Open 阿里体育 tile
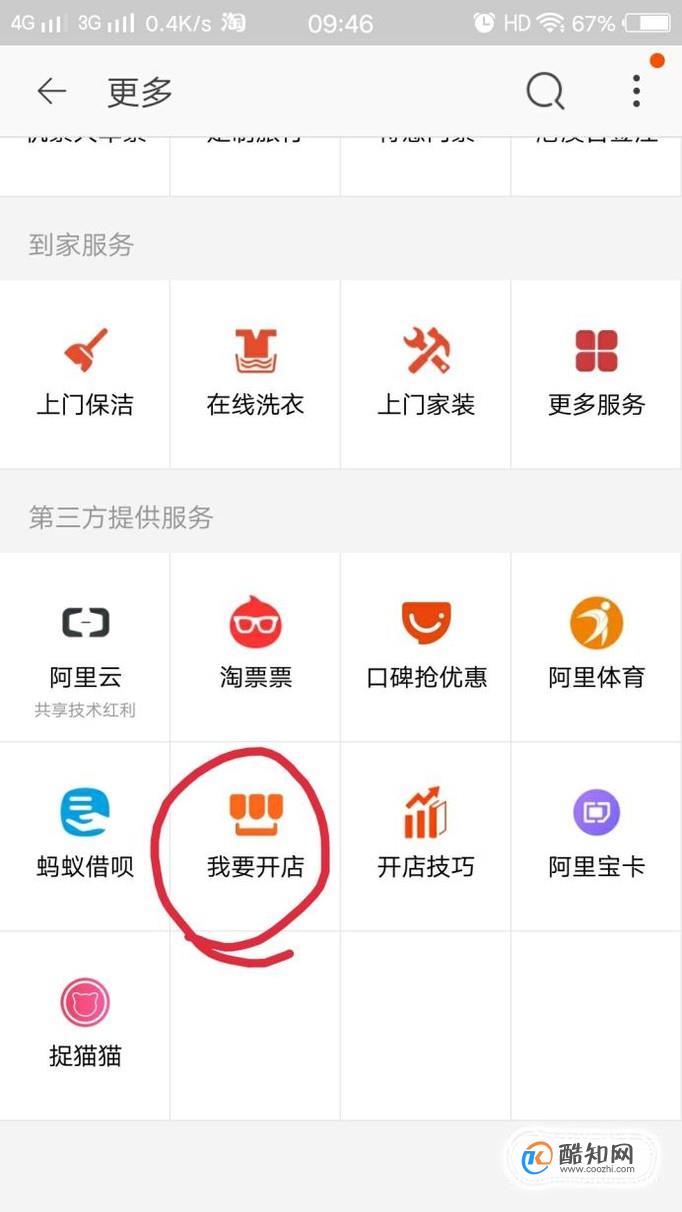Image resolution: width=682 pixels, height=1212 pixels. point(597,647)
